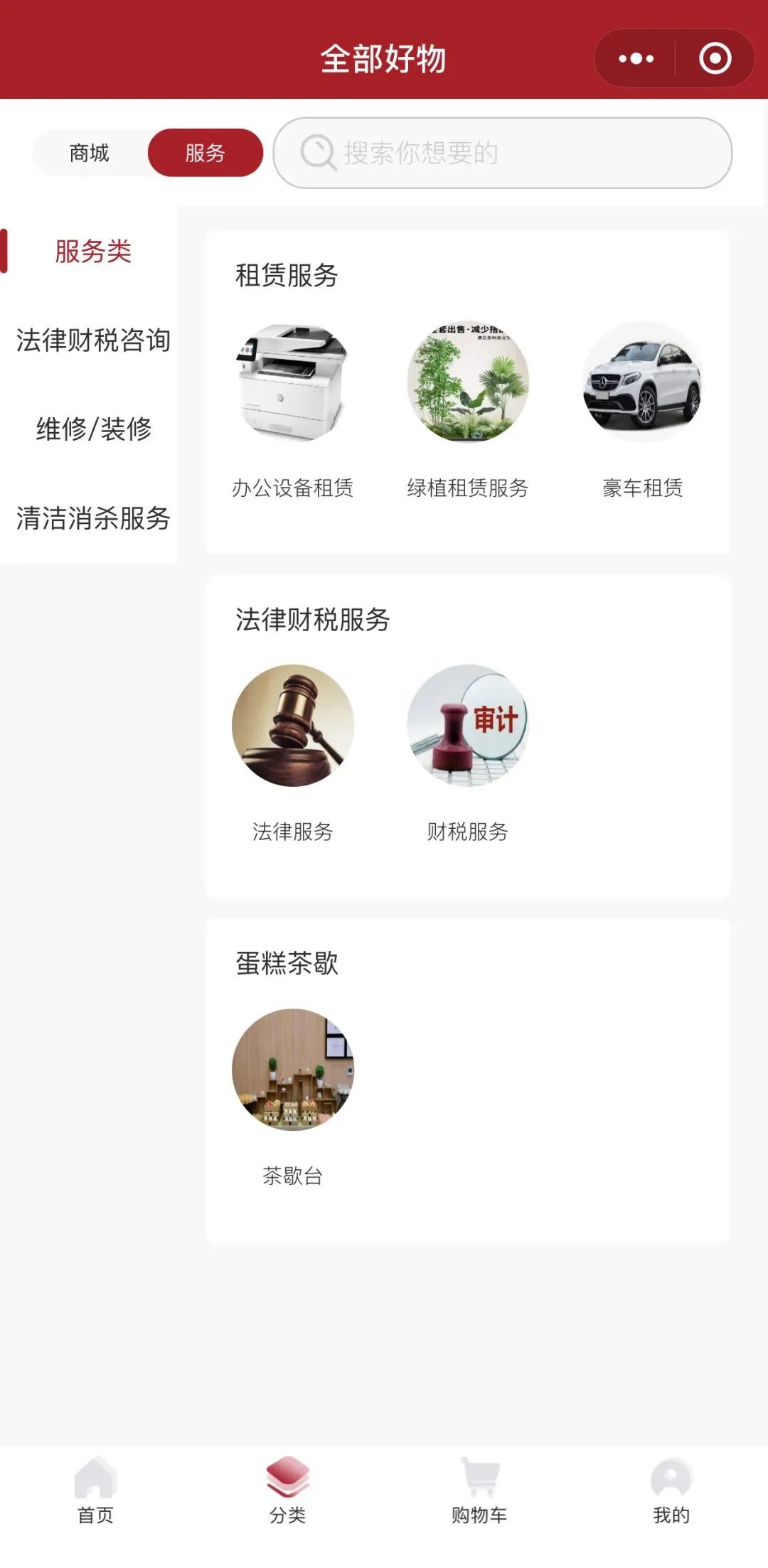Close the mini program via circle icon
Image resolution: width=768 pixels, height=1568 pixels.
click(715, 59)
